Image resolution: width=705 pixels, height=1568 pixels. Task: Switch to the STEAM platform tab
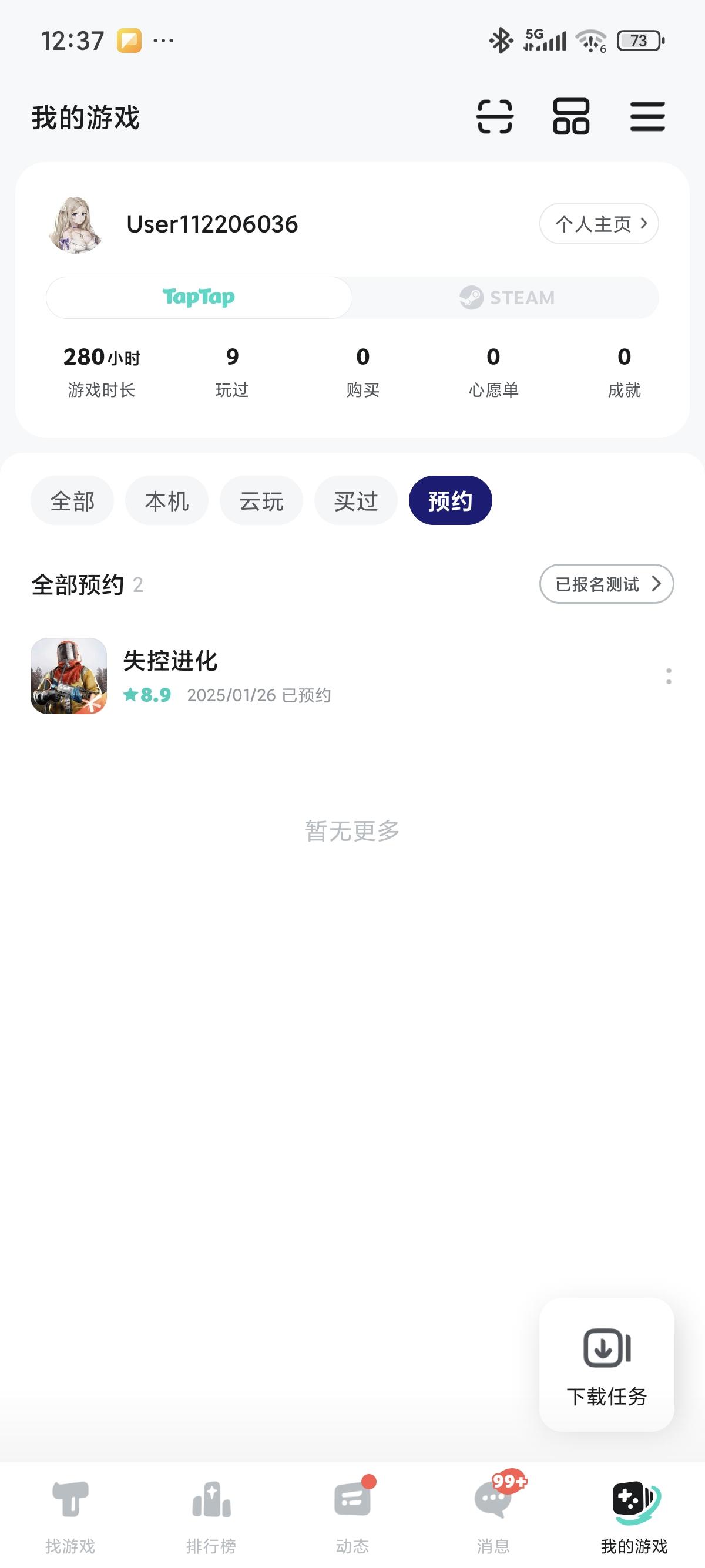[506, 298]
